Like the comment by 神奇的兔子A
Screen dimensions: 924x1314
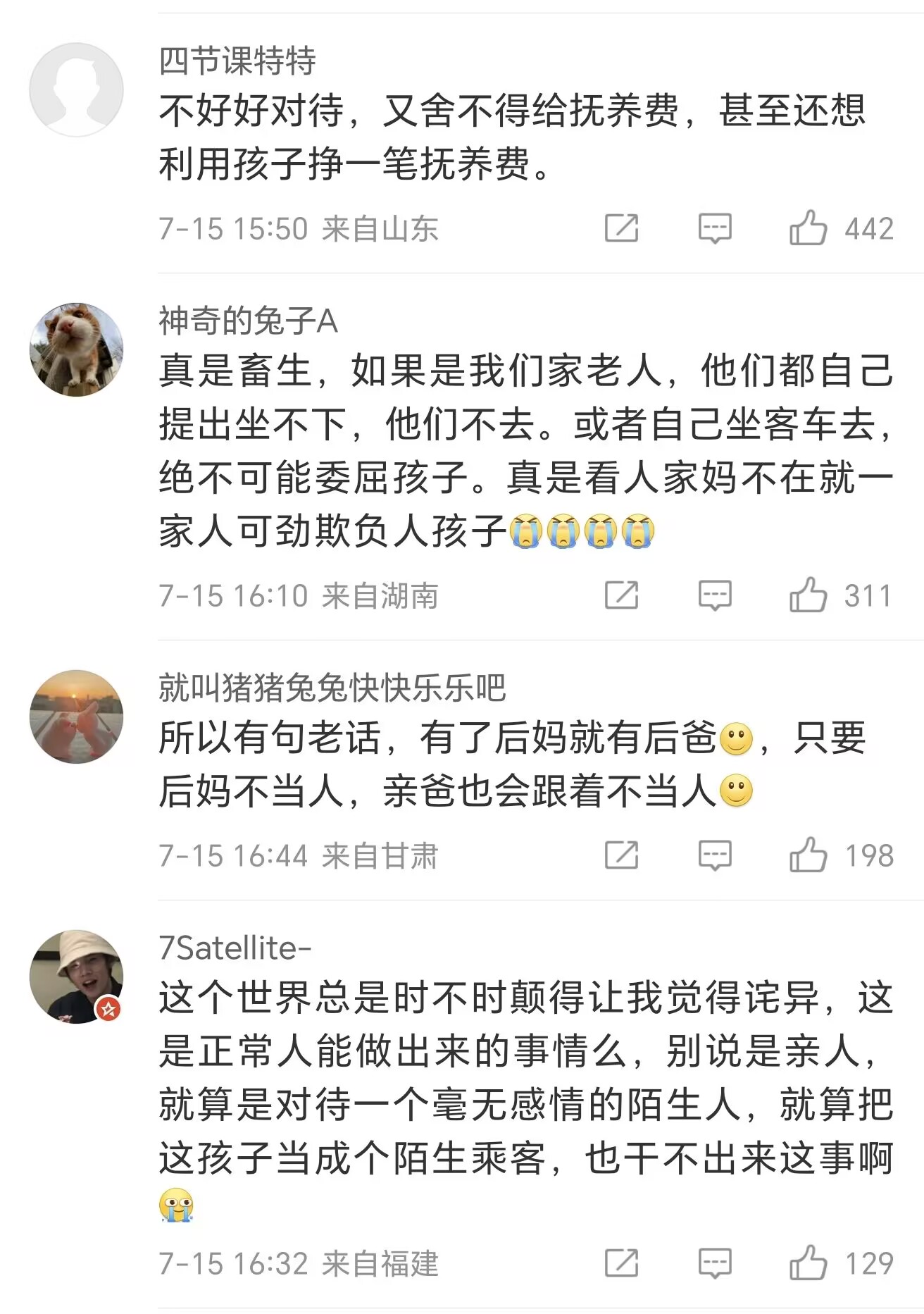(808, 595)
